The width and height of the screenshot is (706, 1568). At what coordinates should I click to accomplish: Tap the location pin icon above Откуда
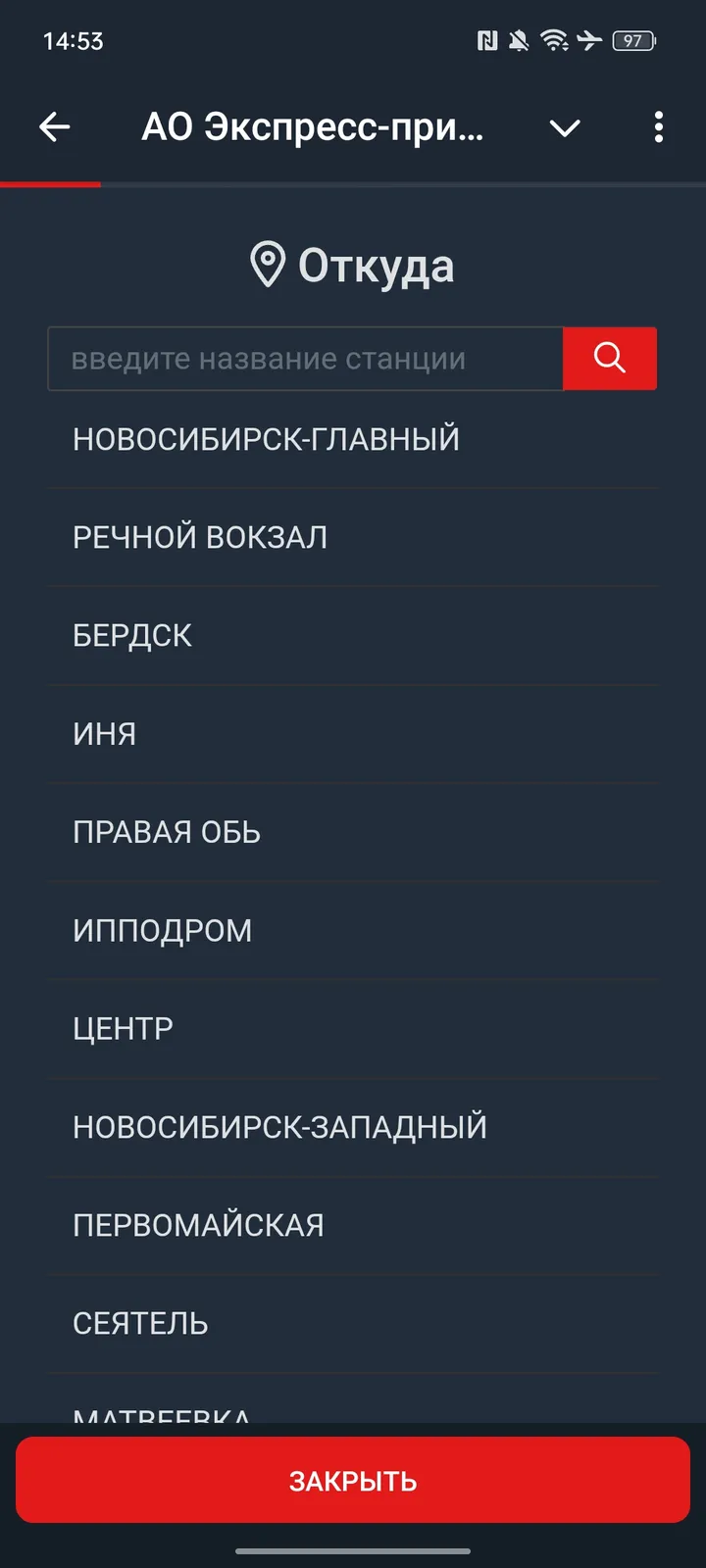tap(266, 262)
